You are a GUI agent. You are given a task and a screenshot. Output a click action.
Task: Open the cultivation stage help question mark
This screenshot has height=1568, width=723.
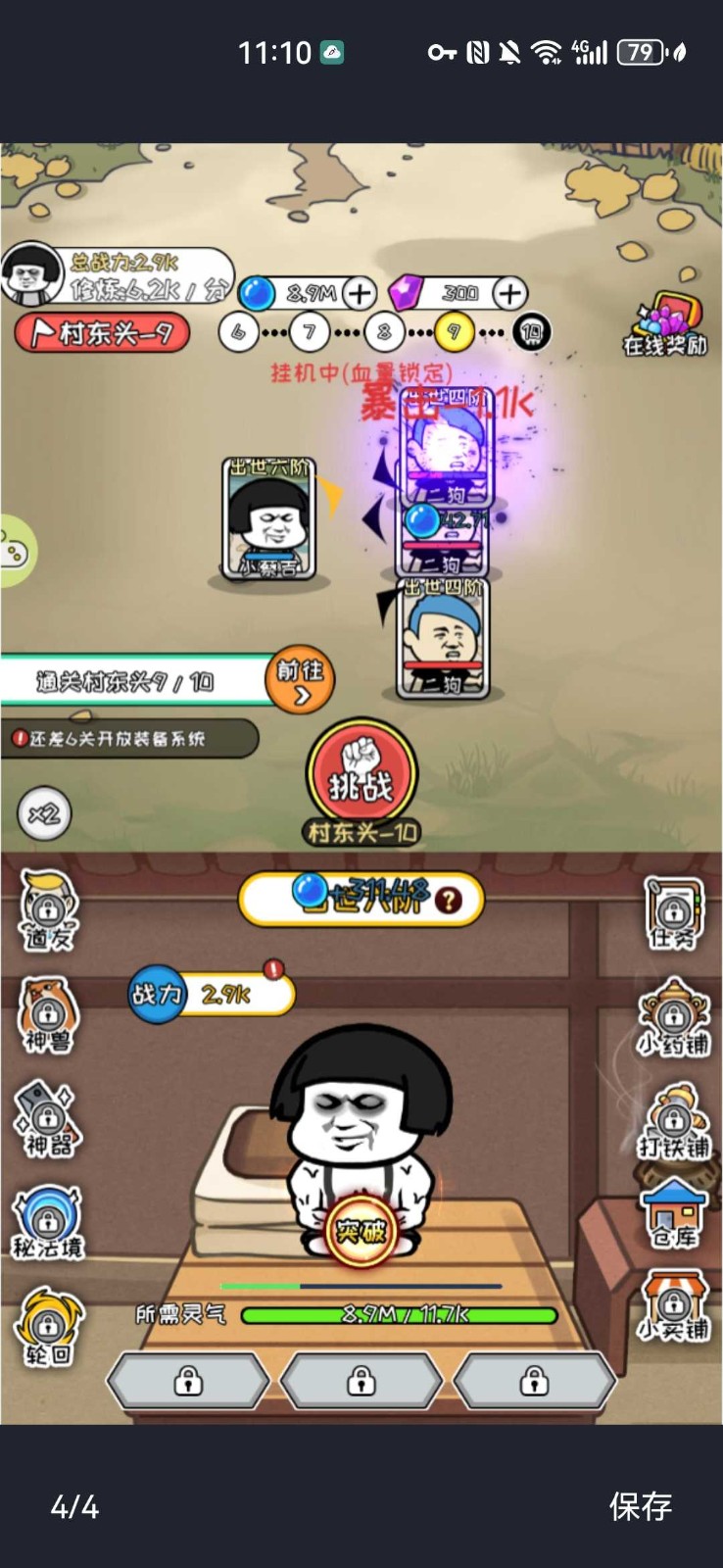(448, 898)
